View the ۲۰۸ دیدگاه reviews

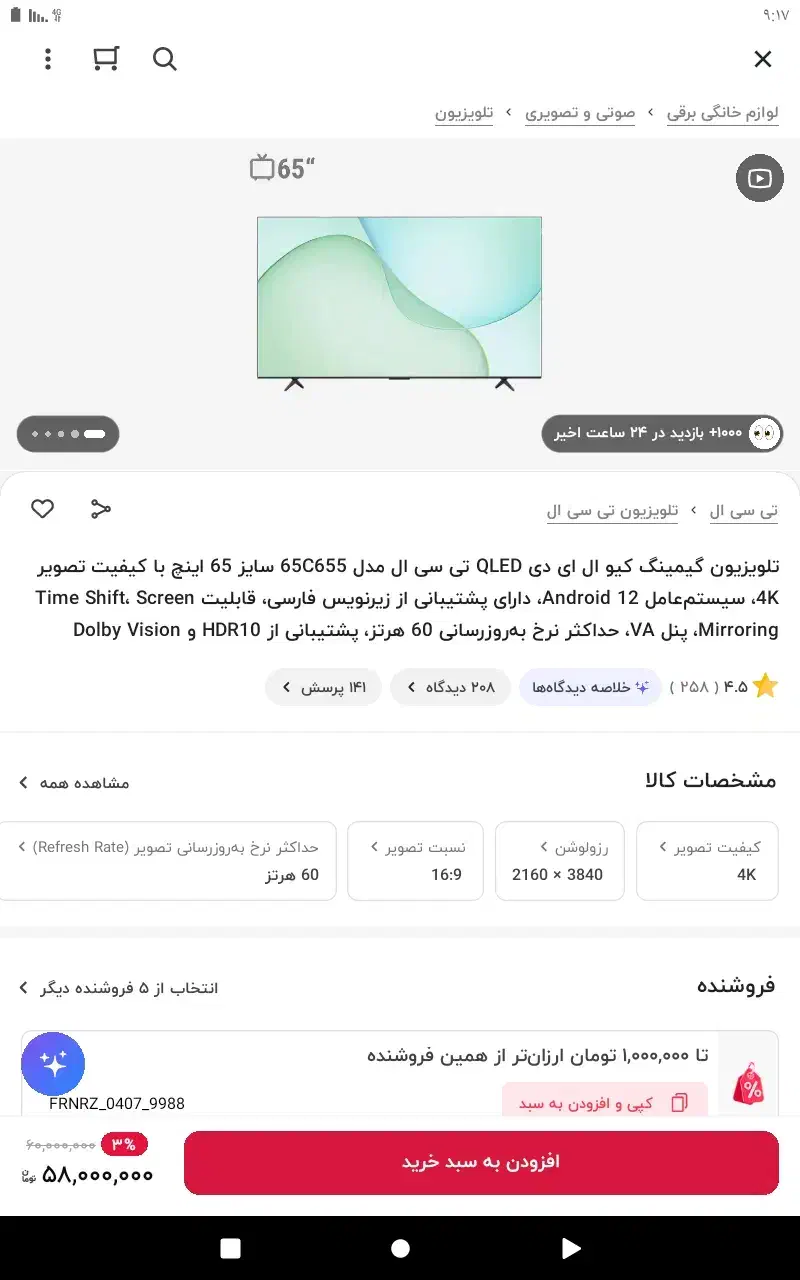point(450,687)
